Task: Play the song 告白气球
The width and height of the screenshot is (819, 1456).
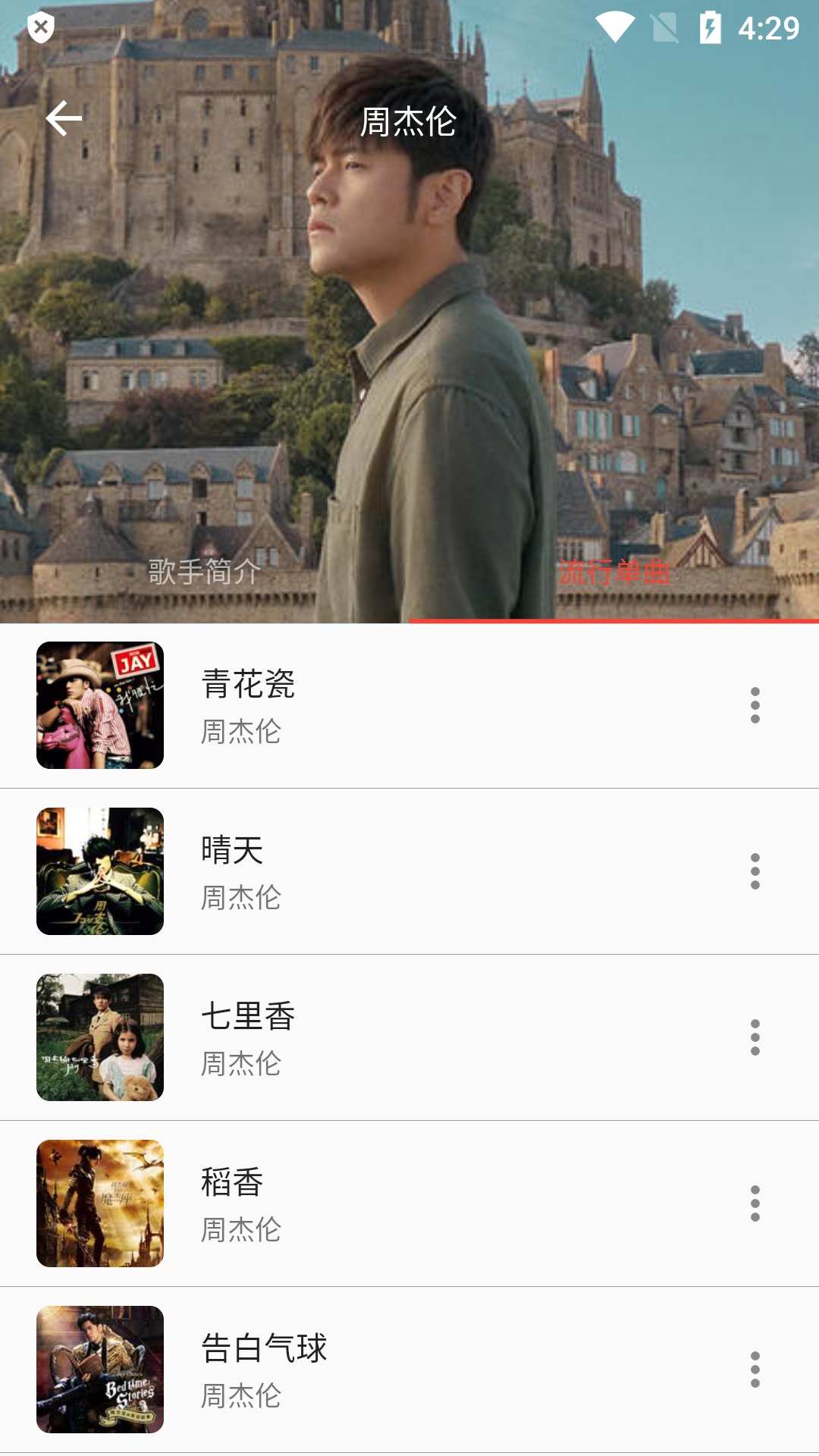Action: pos(264,1348)
